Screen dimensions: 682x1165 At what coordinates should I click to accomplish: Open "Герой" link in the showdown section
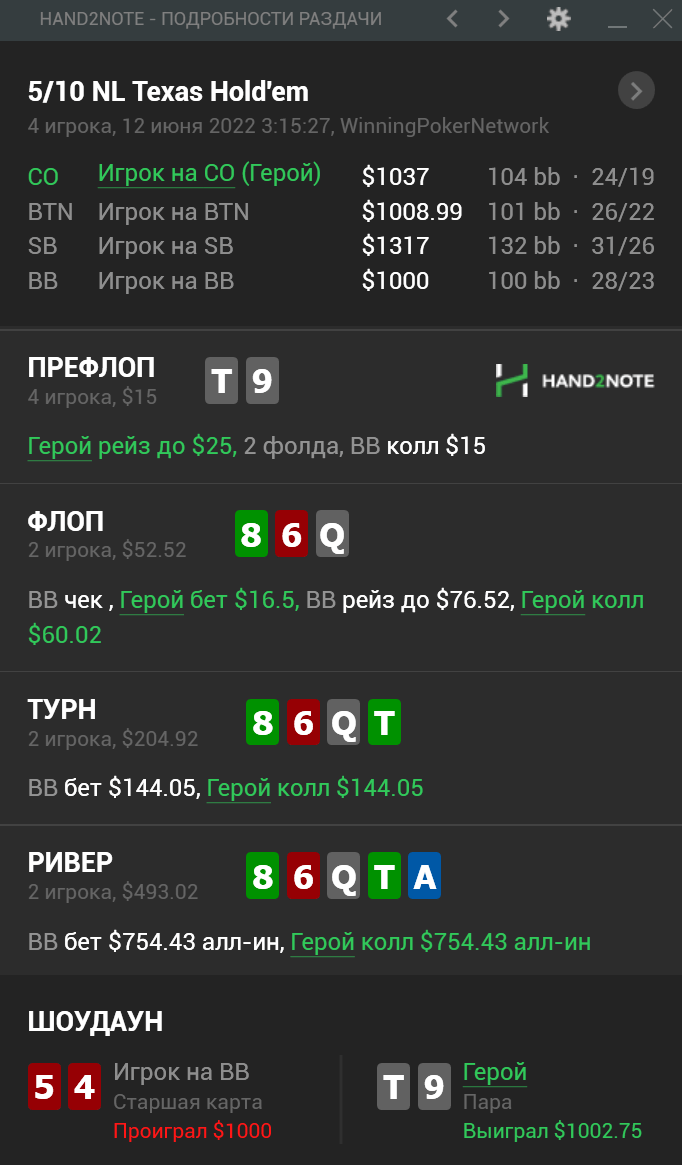point(495,1072)
